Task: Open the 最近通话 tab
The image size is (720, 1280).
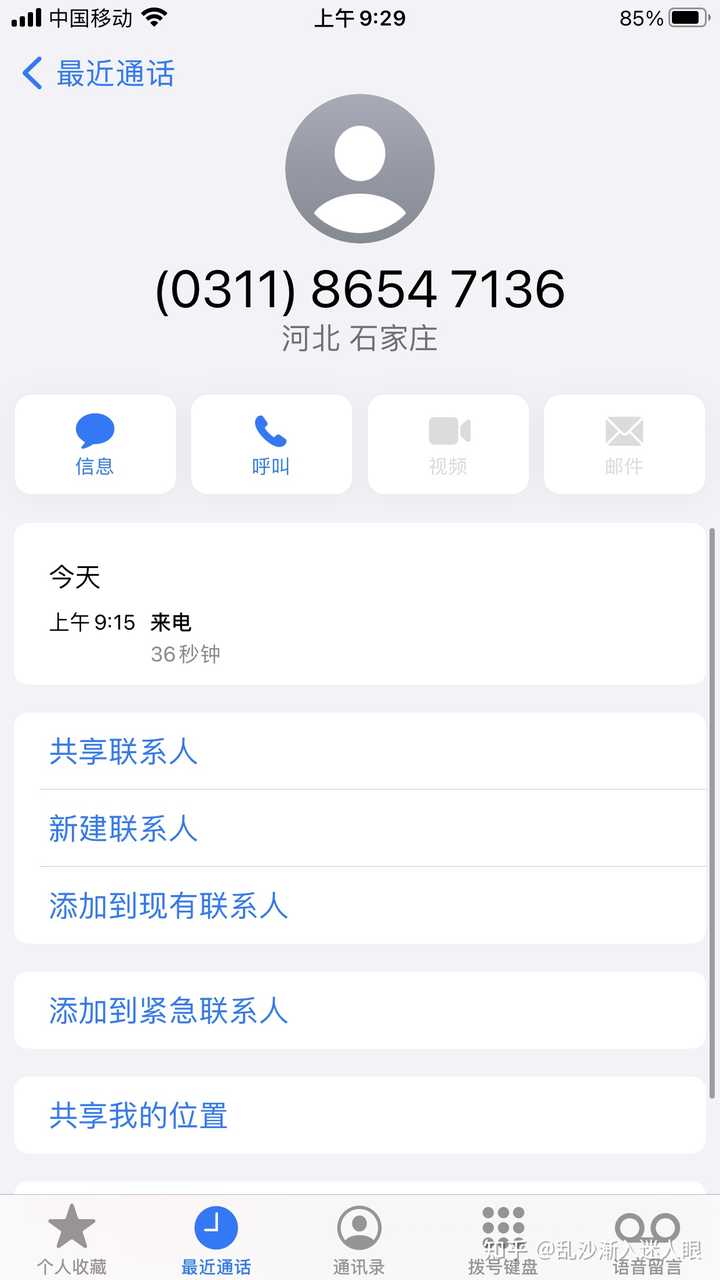Action: tap(216, 1238)
